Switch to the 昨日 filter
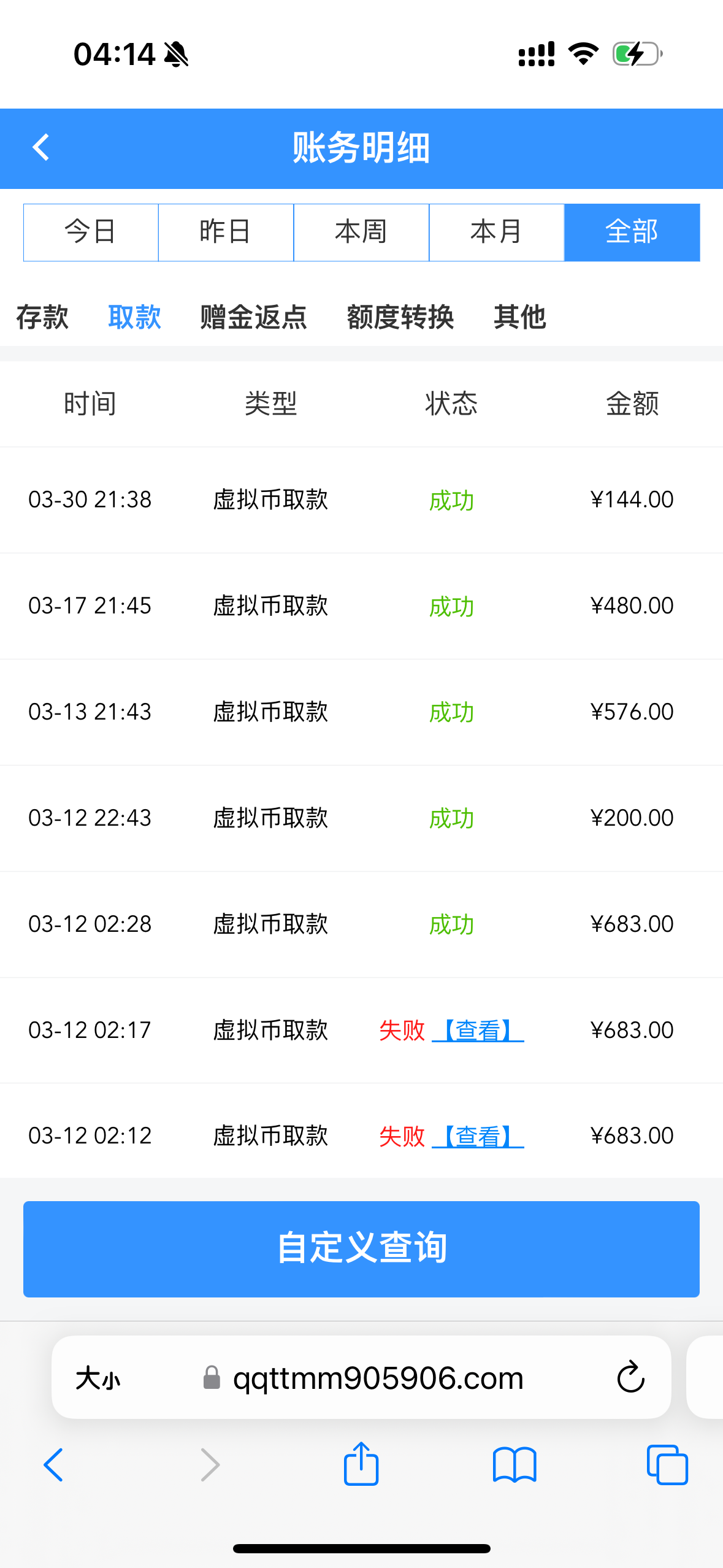The height and width of the screenshot is (1568, 723). [226, 233]
